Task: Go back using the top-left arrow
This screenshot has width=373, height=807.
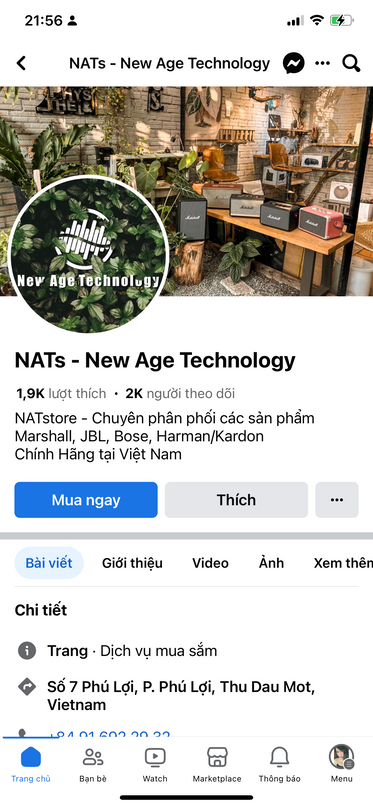Action: (21, 63)
